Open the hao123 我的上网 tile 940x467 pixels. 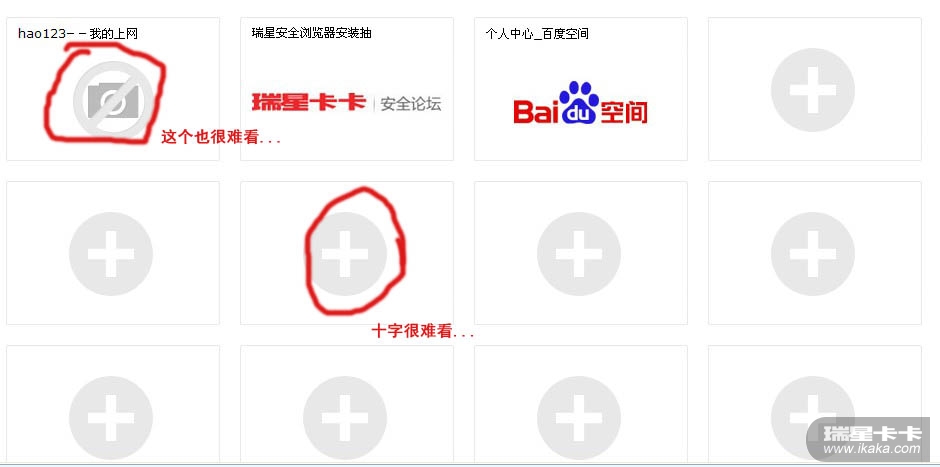(112, 92)
